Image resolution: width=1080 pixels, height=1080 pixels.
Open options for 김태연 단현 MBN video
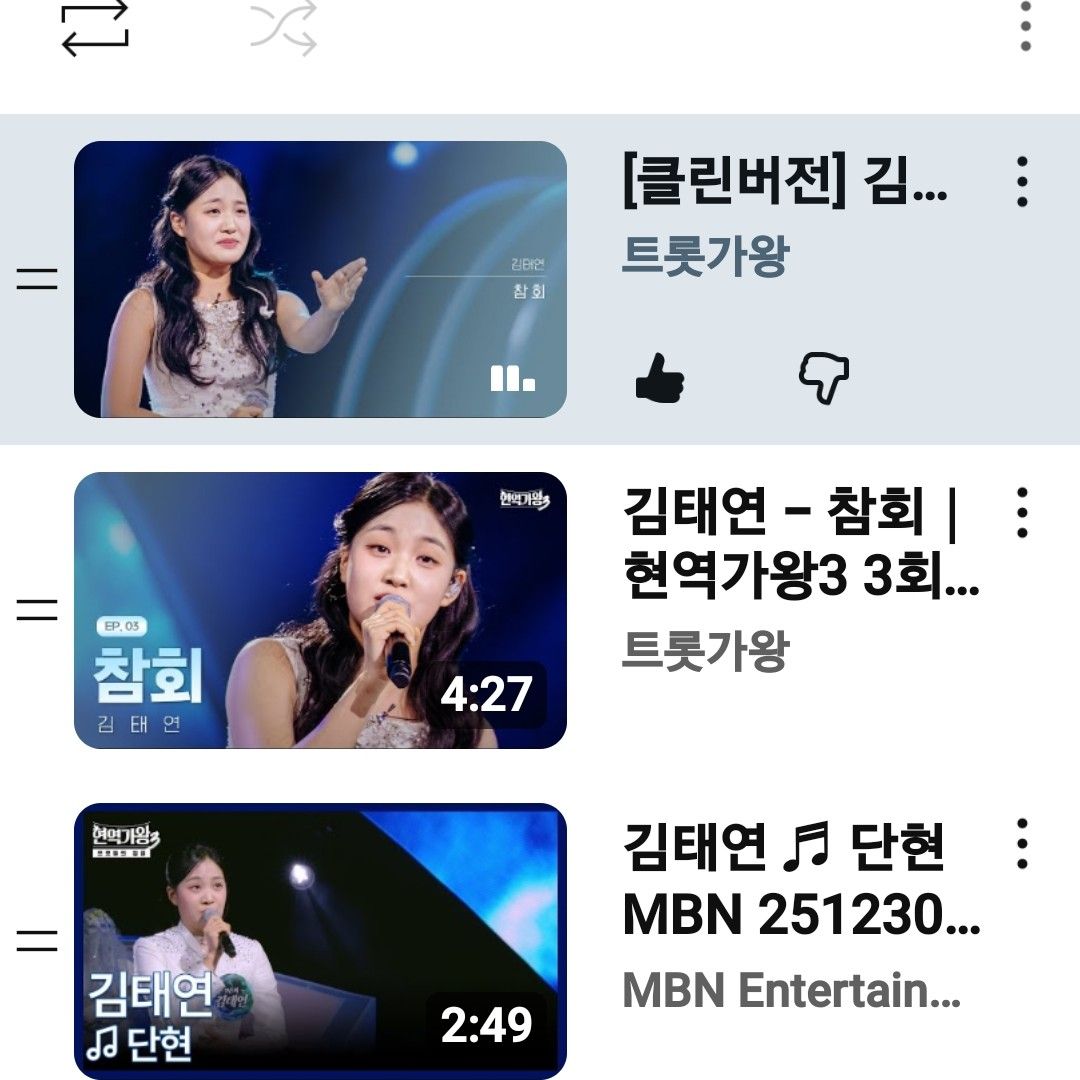pyautogui.click(x=1021, y=844)
